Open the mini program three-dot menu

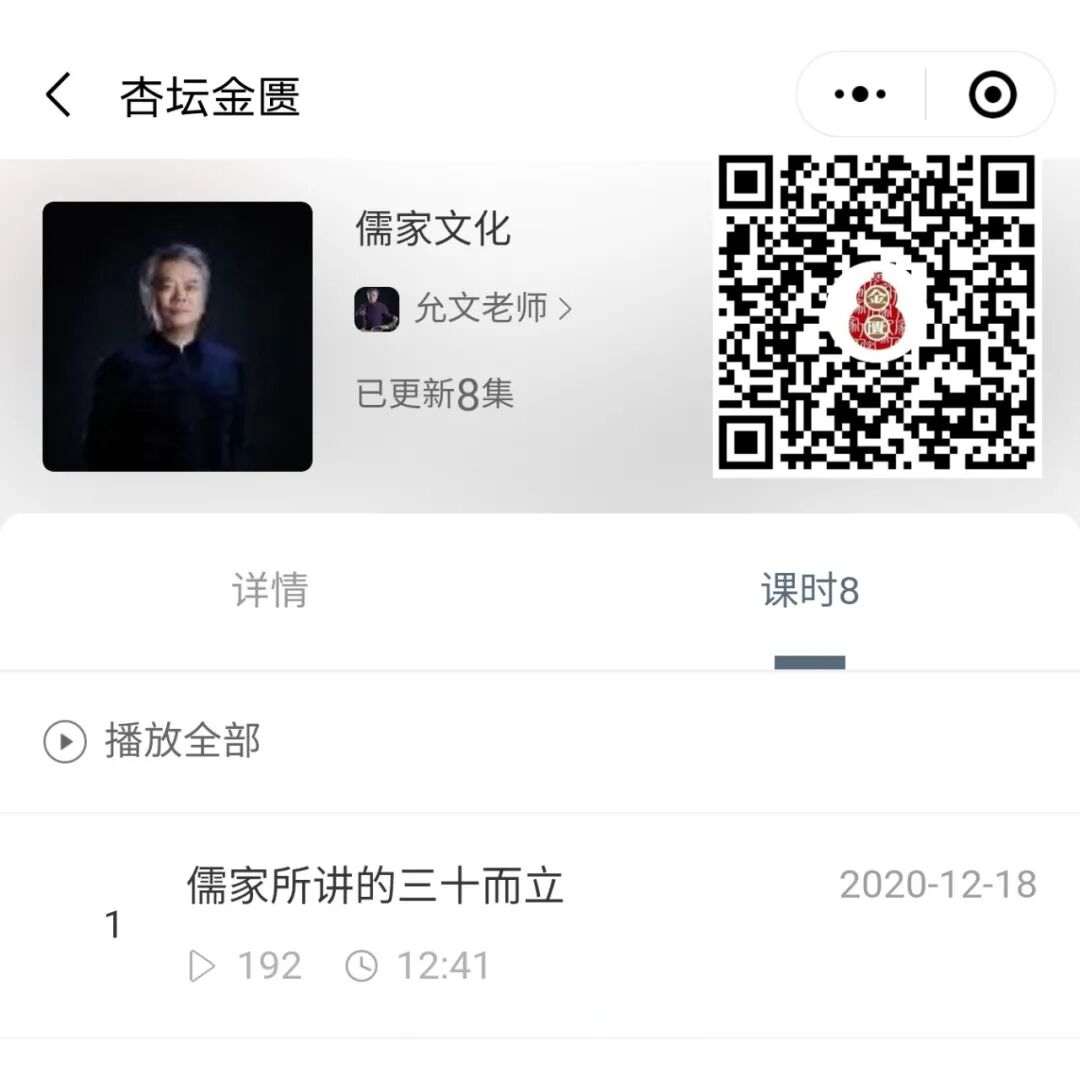(860, 94)
